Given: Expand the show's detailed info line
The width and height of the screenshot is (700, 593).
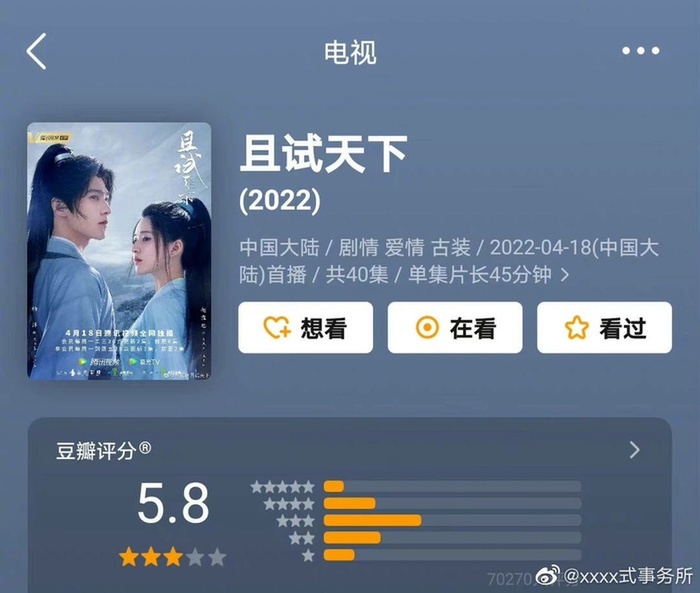Looking at the screenshot, I should pos(565,275).
